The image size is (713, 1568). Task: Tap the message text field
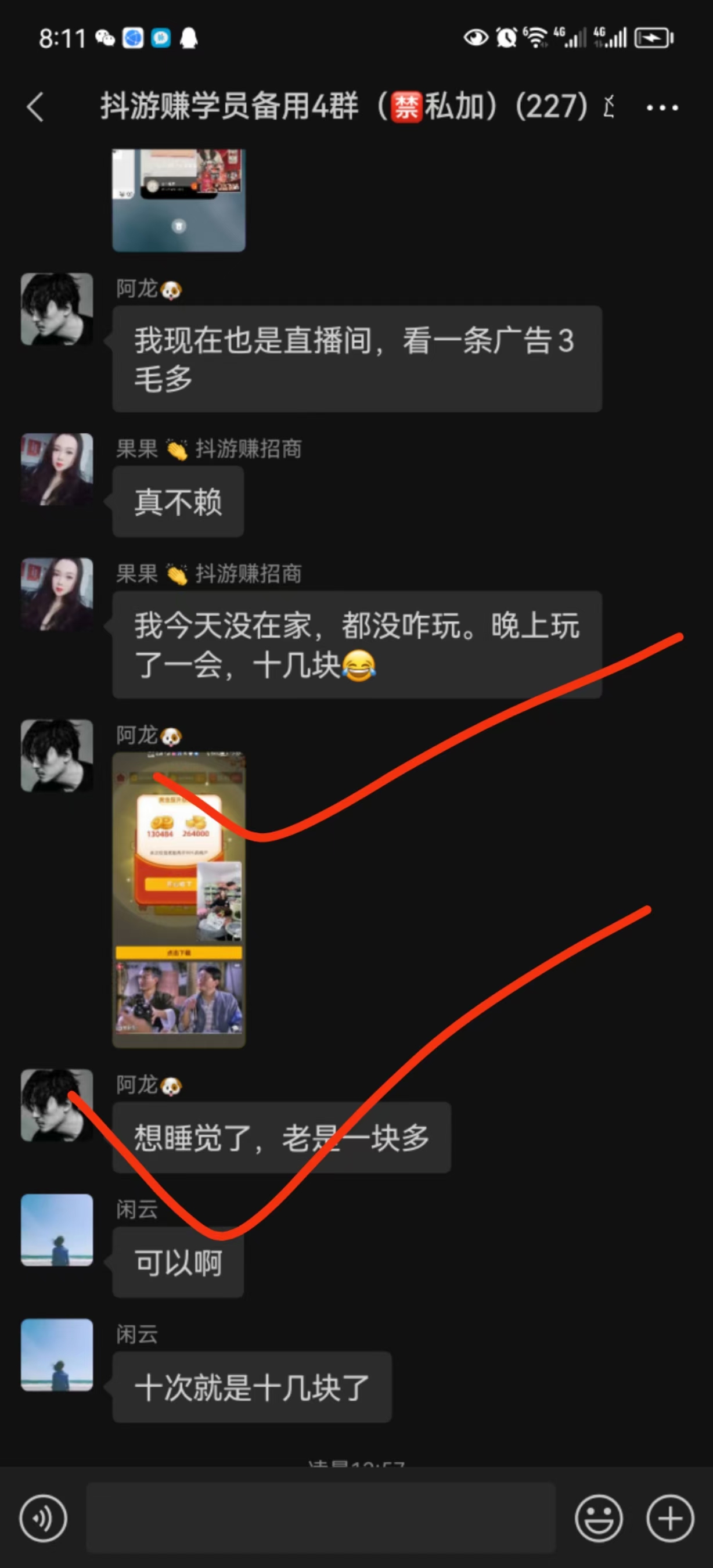click(321, 1517)
